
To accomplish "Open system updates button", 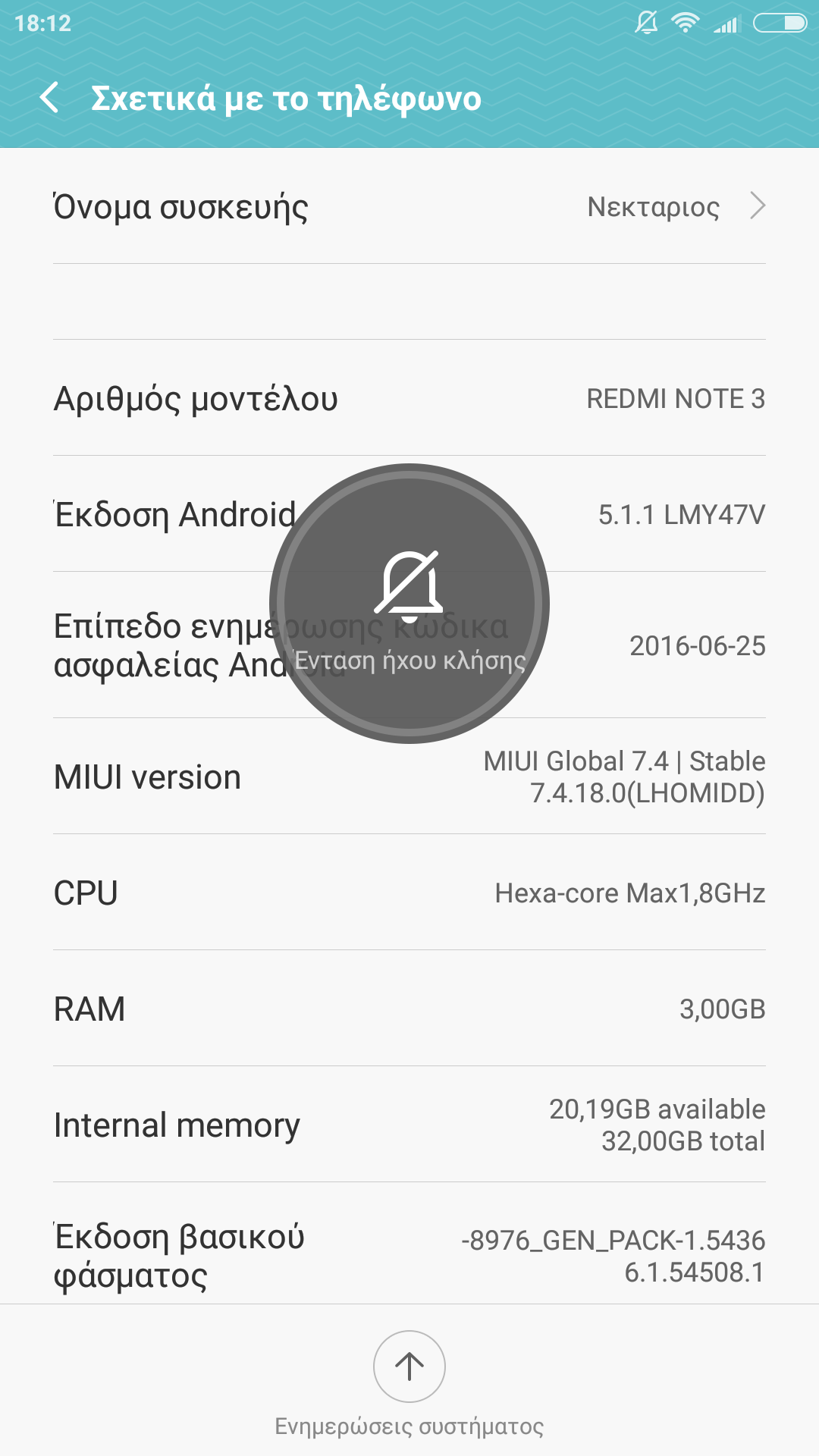I will click(x=409, y=1367).
